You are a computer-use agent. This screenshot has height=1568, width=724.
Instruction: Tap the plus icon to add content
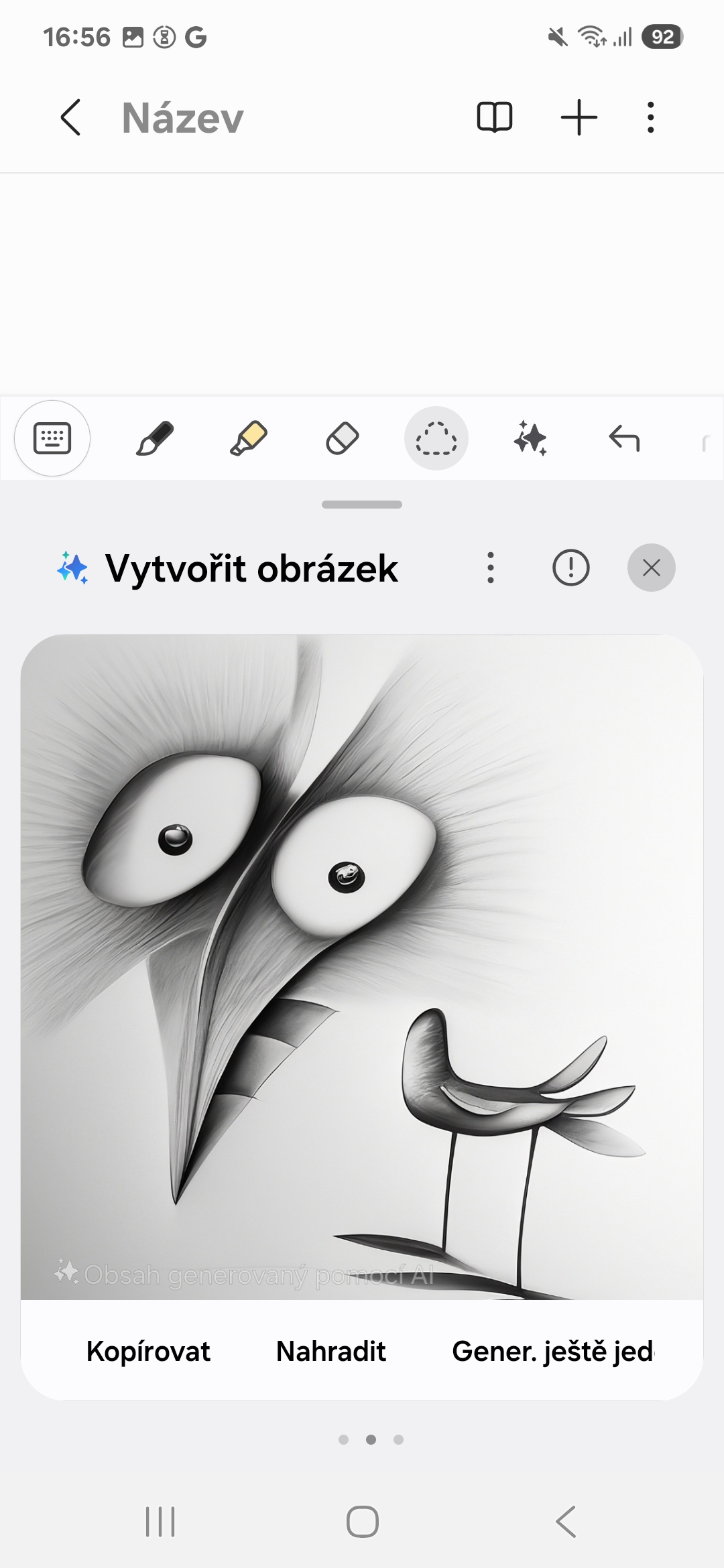[579, 118]
